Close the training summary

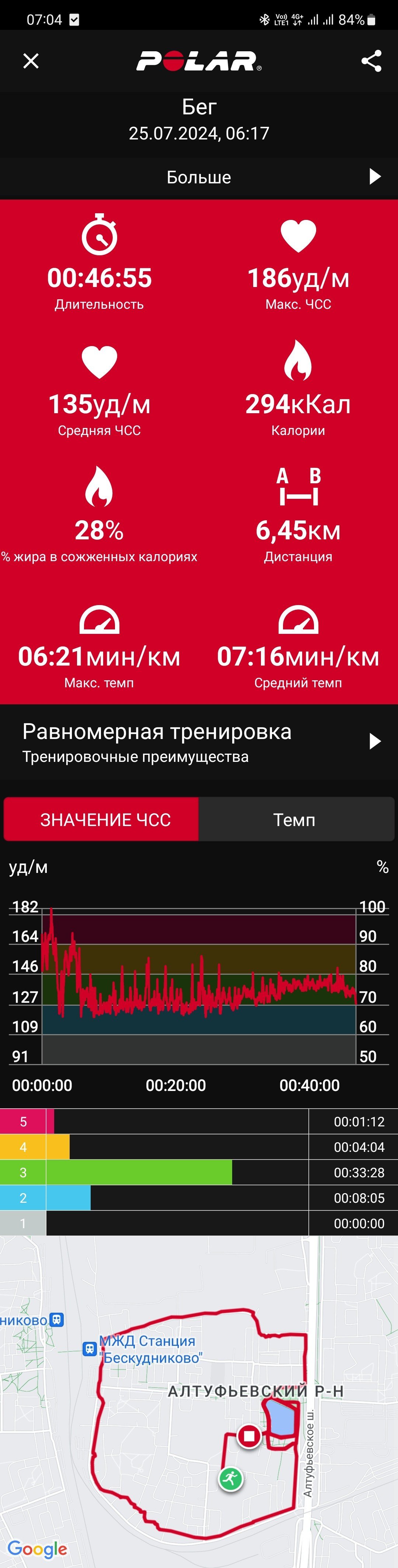[30, 61]
